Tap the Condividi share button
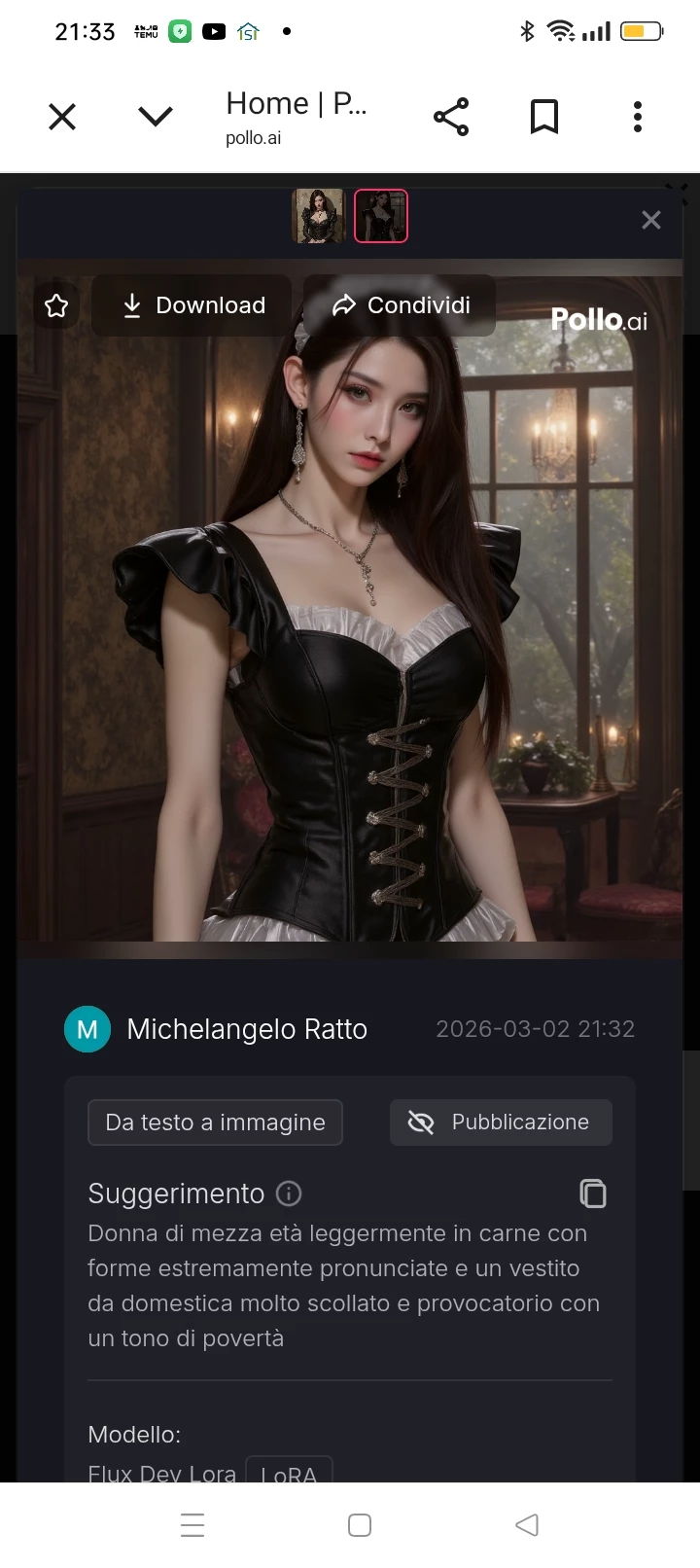This screenshot has width=700, height=1568. coord(400,305)
